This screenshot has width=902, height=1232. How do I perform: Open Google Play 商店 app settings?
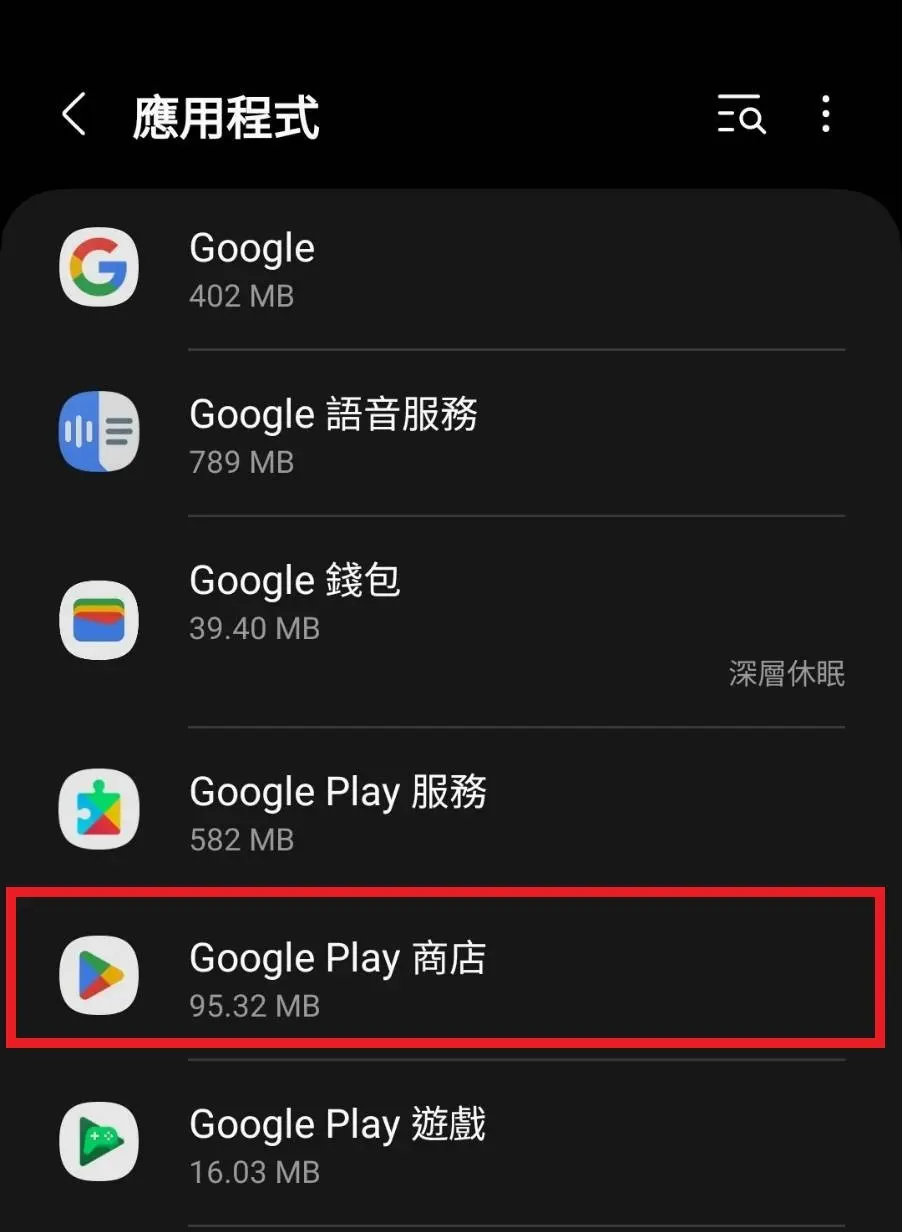[450, 976]
